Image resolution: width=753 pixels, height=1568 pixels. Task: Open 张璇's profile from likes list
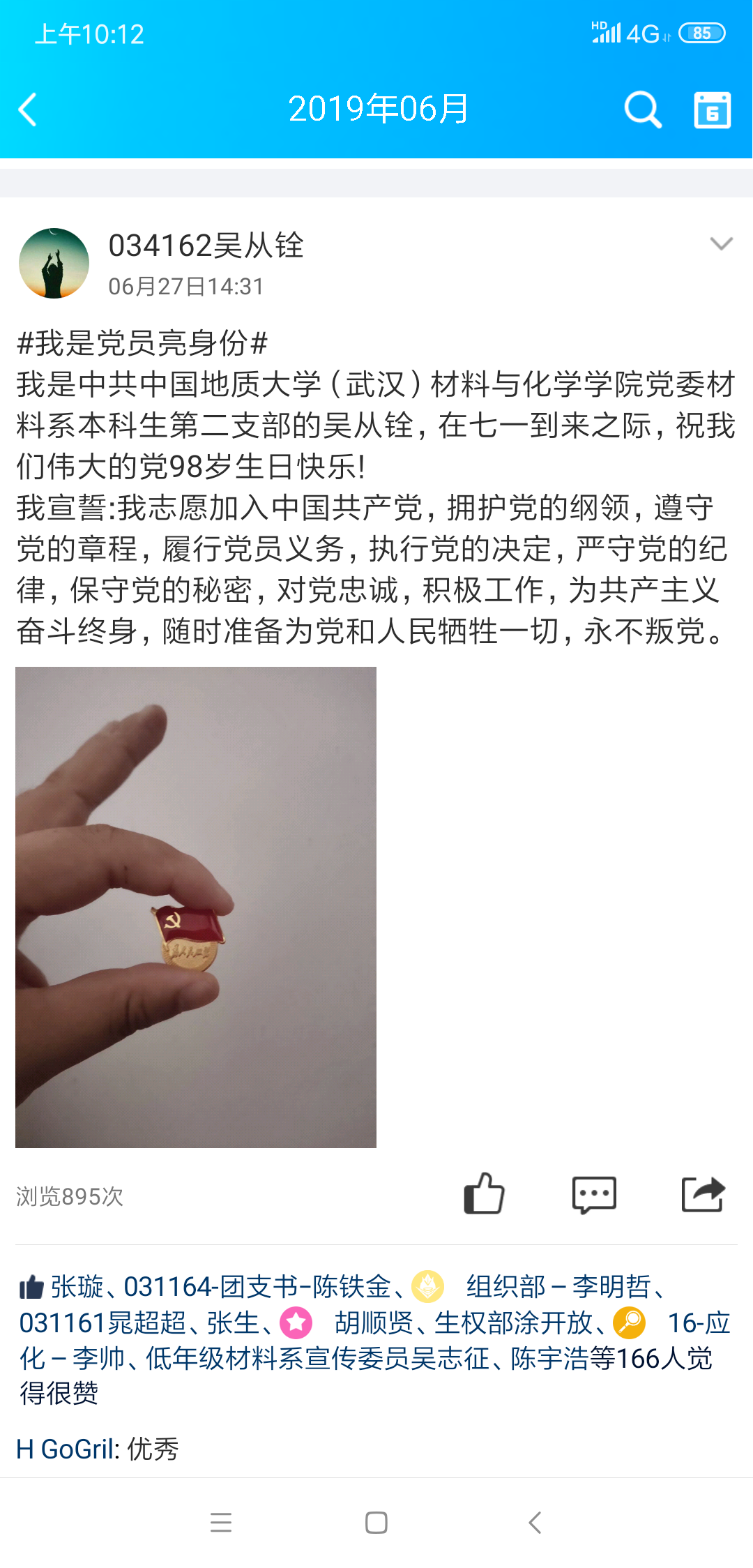pos(77,1287)
